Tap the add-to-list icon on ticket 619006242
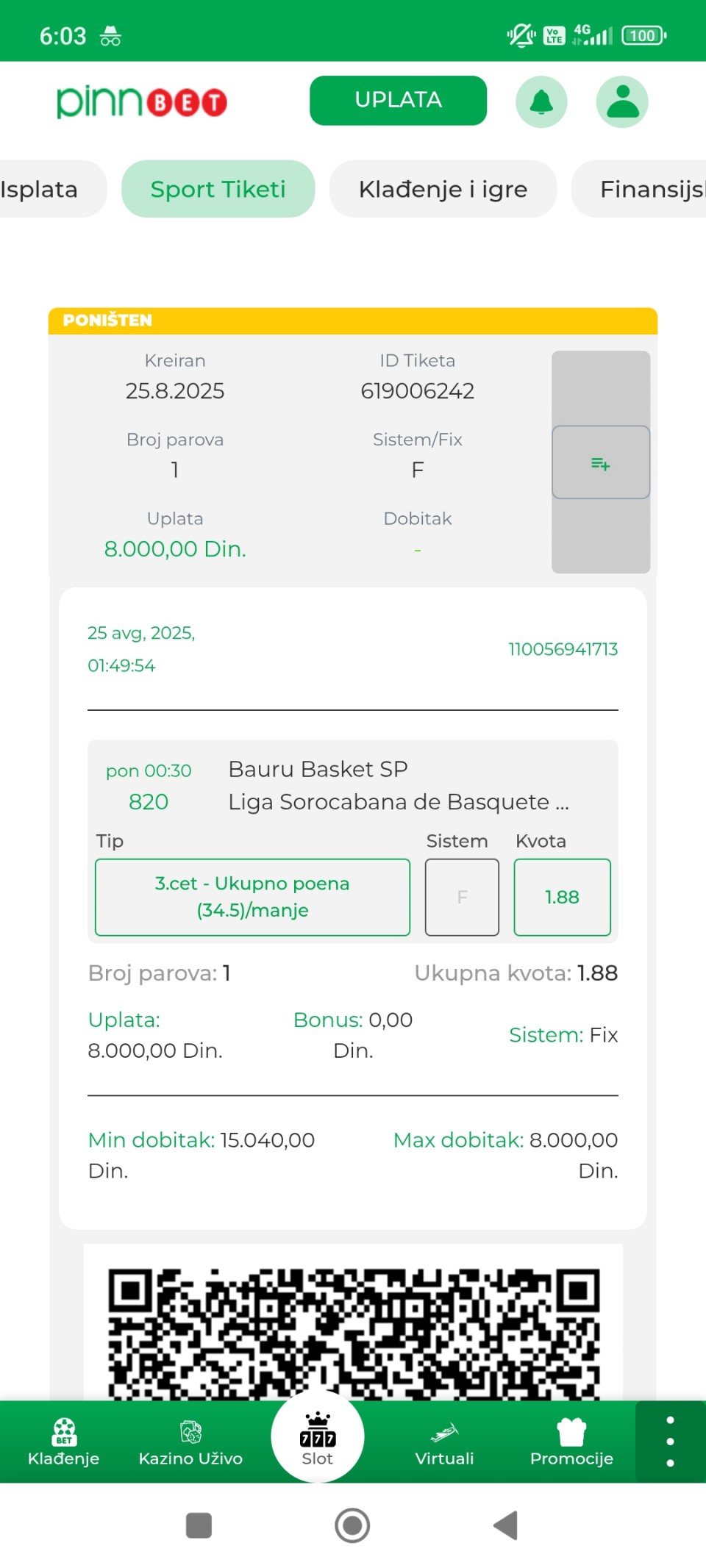The width and height of the screenshot is (706, 1568). (x=601, y=462)
